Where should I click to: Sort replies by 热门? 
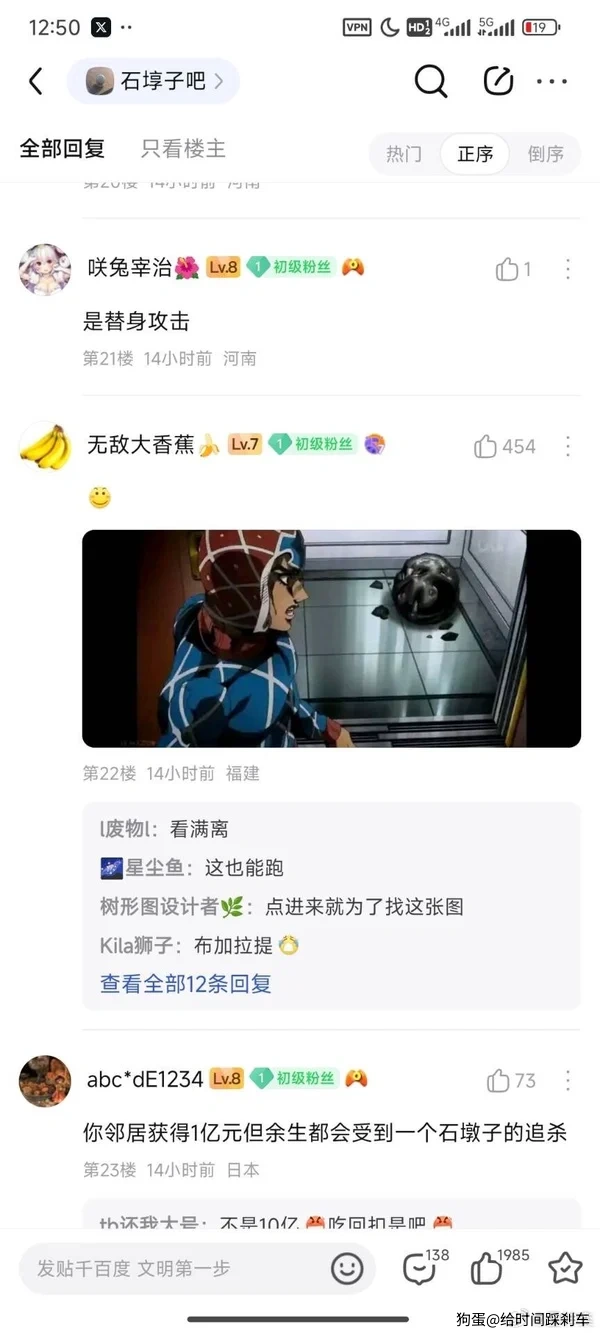tap(404, 154)
